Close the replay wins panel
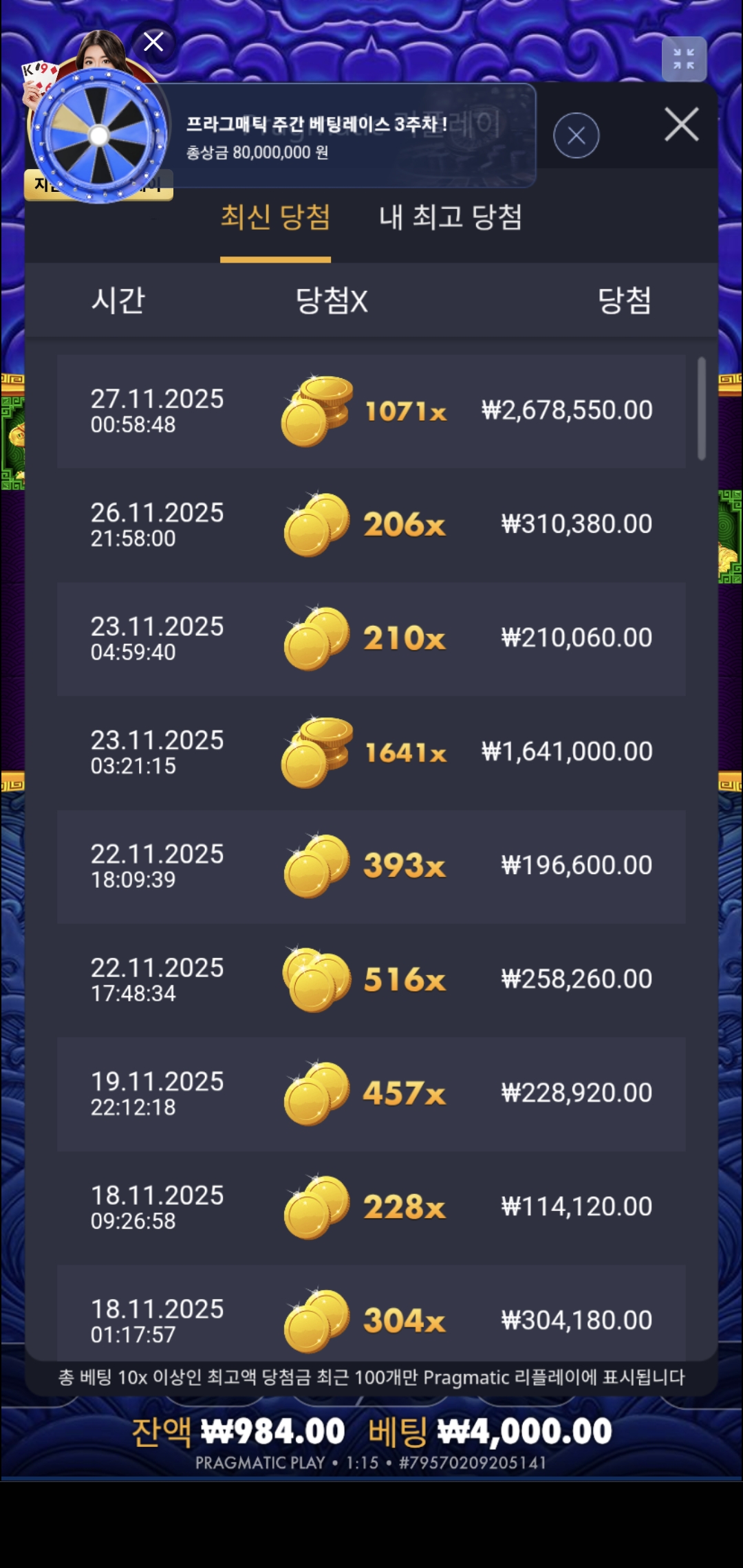 tap(681, 125)
